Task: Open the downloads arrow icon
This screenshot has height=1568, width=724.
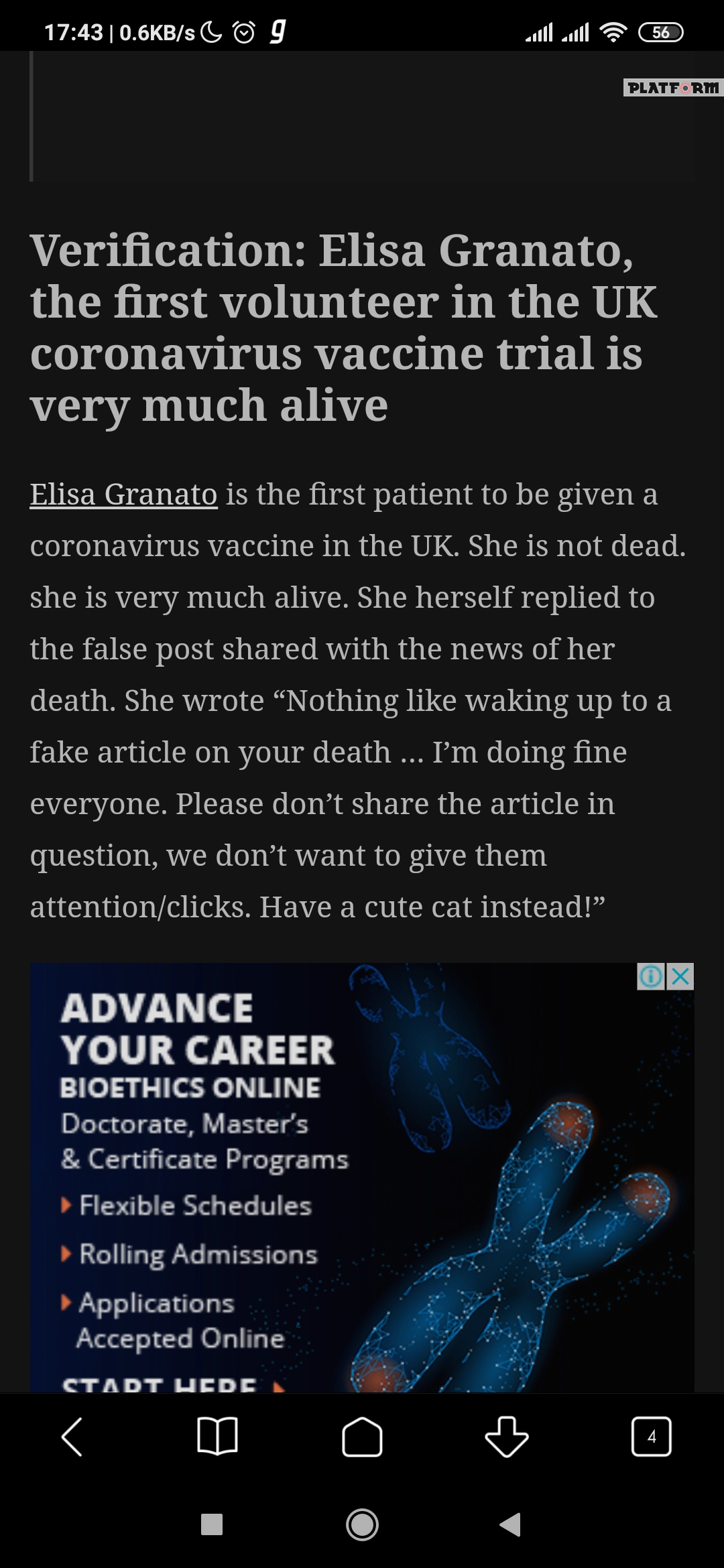Action: tap(507, 1437)
